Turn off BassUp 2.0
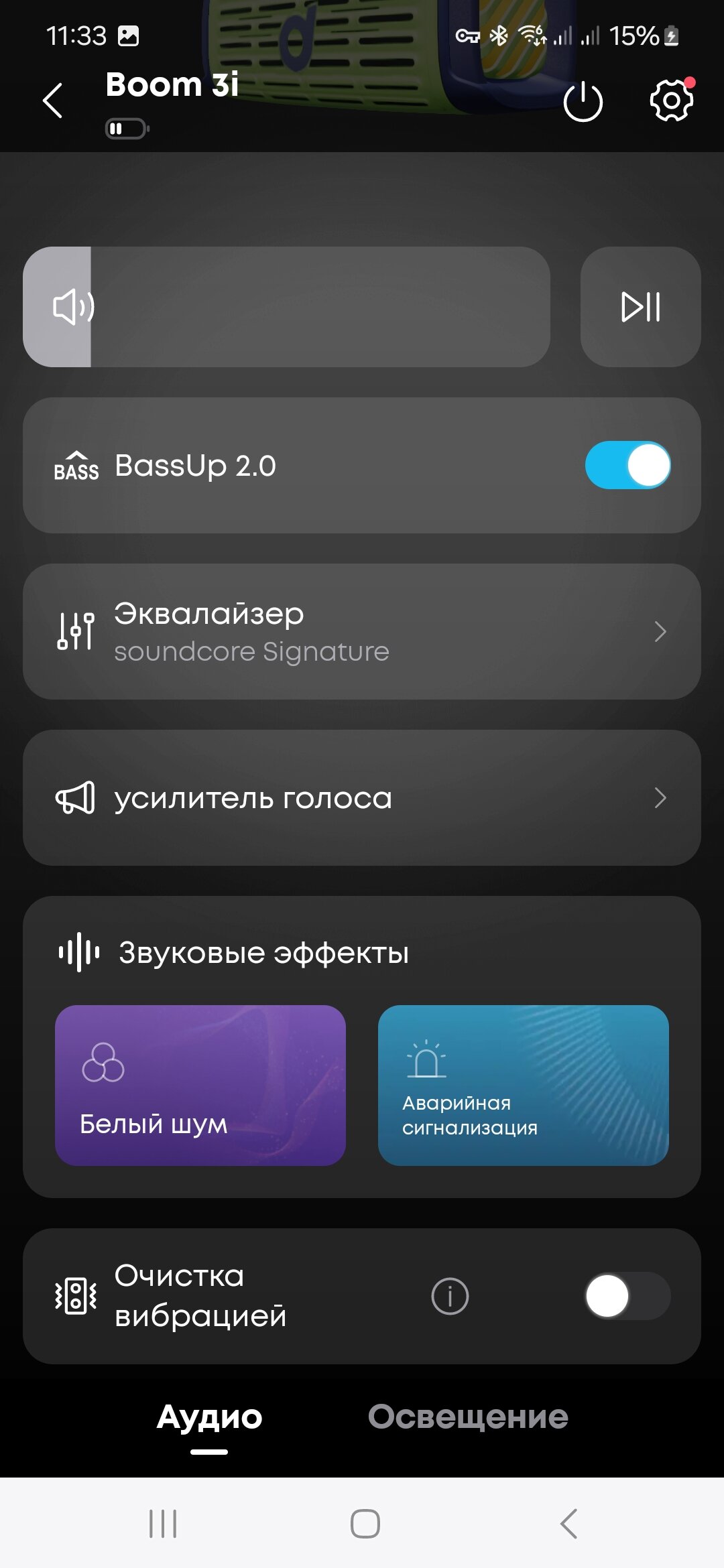 tap(627, 465)
